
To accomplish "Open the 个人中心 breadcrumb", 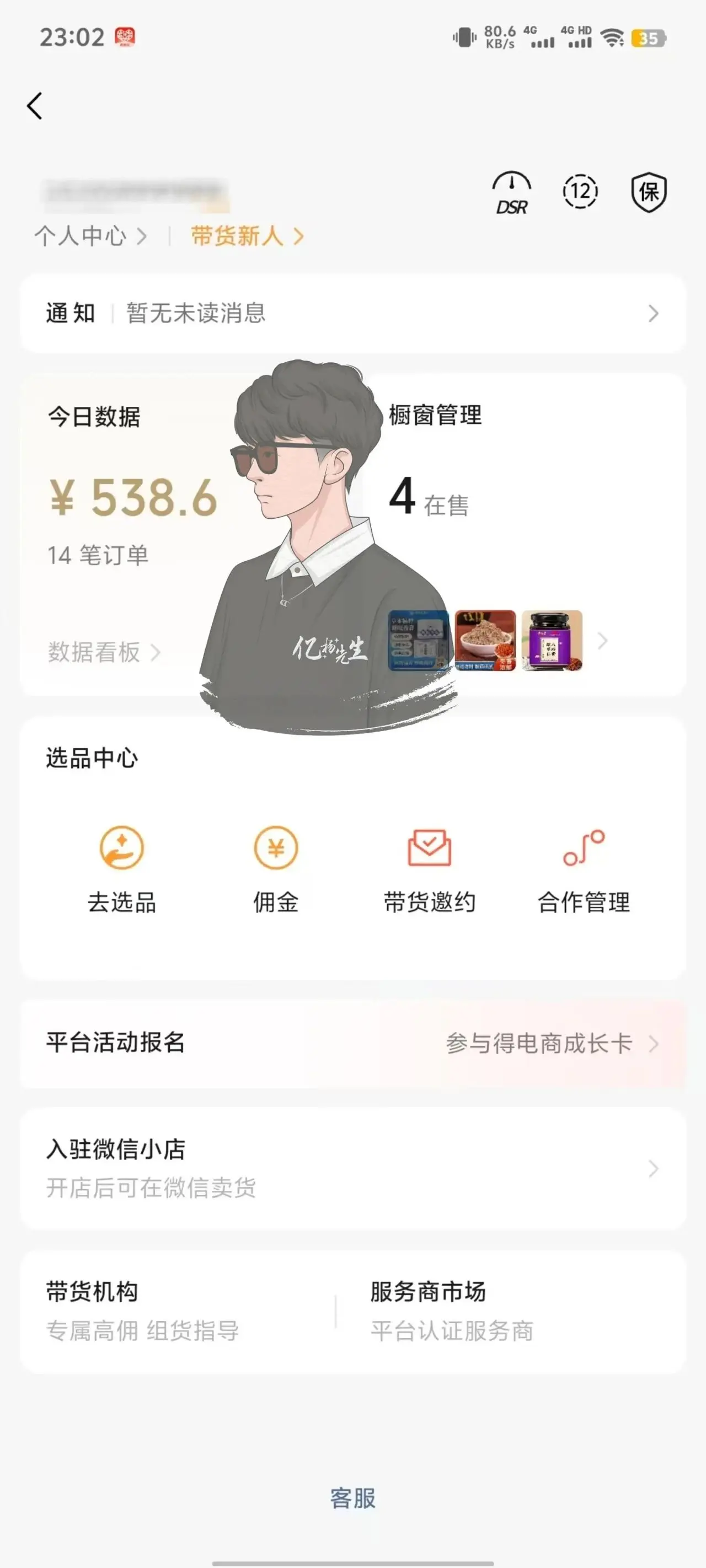I will tap(83, 237).
